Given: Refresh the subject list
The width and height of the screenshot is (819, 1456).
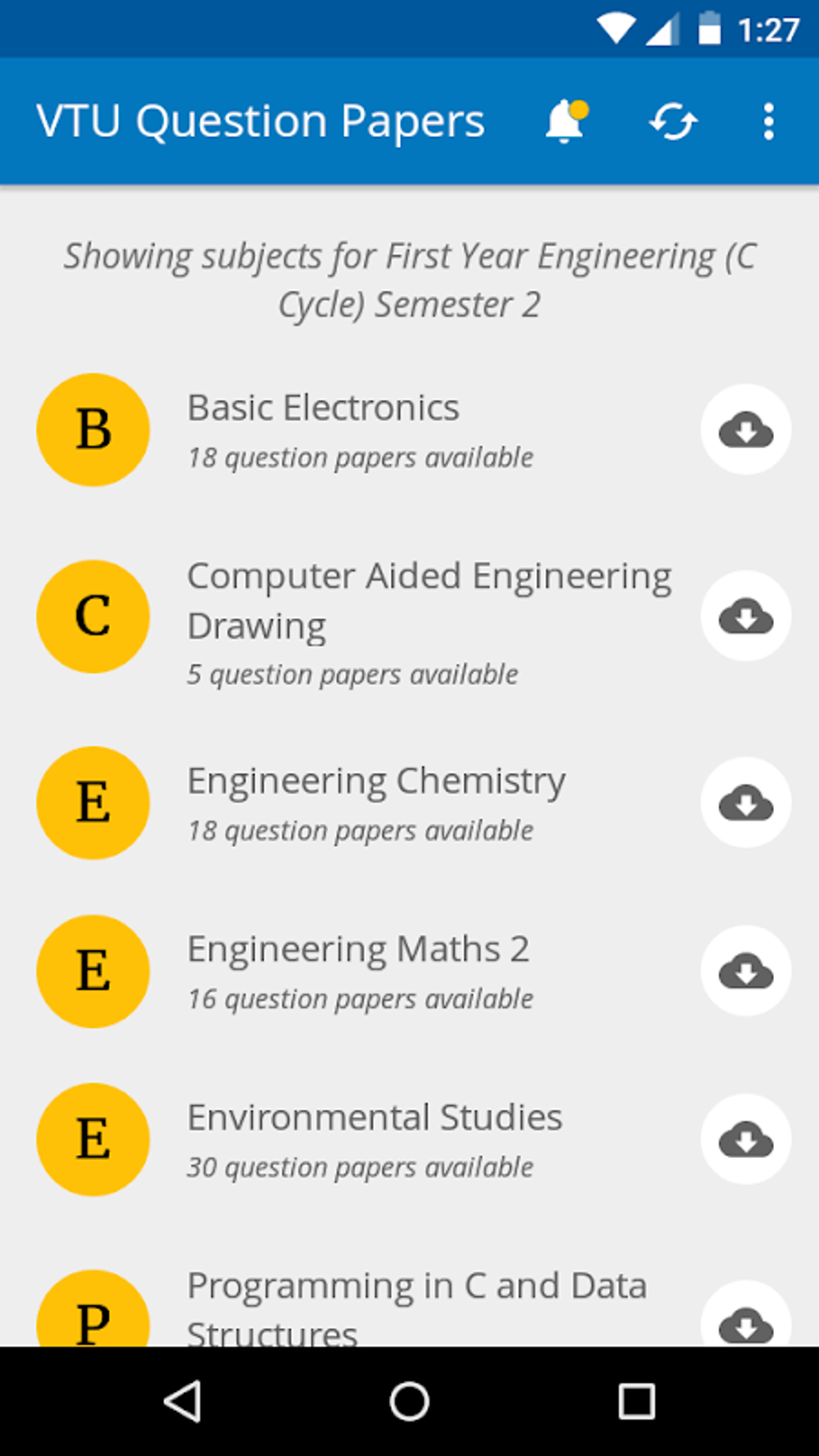Looking at the screenshot, I should point(673,122).
